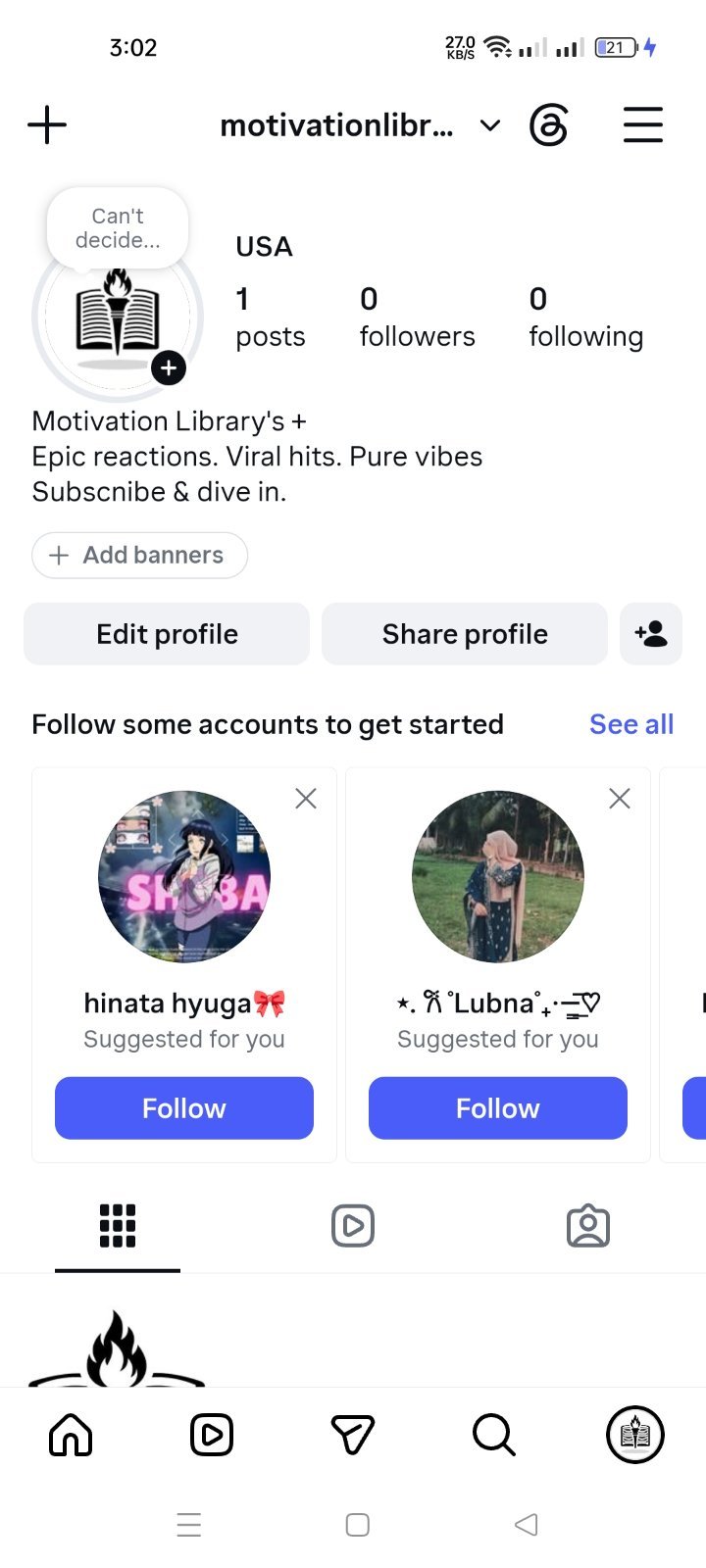Open the search tab in the bottom bar

(x=494, y=1436)
